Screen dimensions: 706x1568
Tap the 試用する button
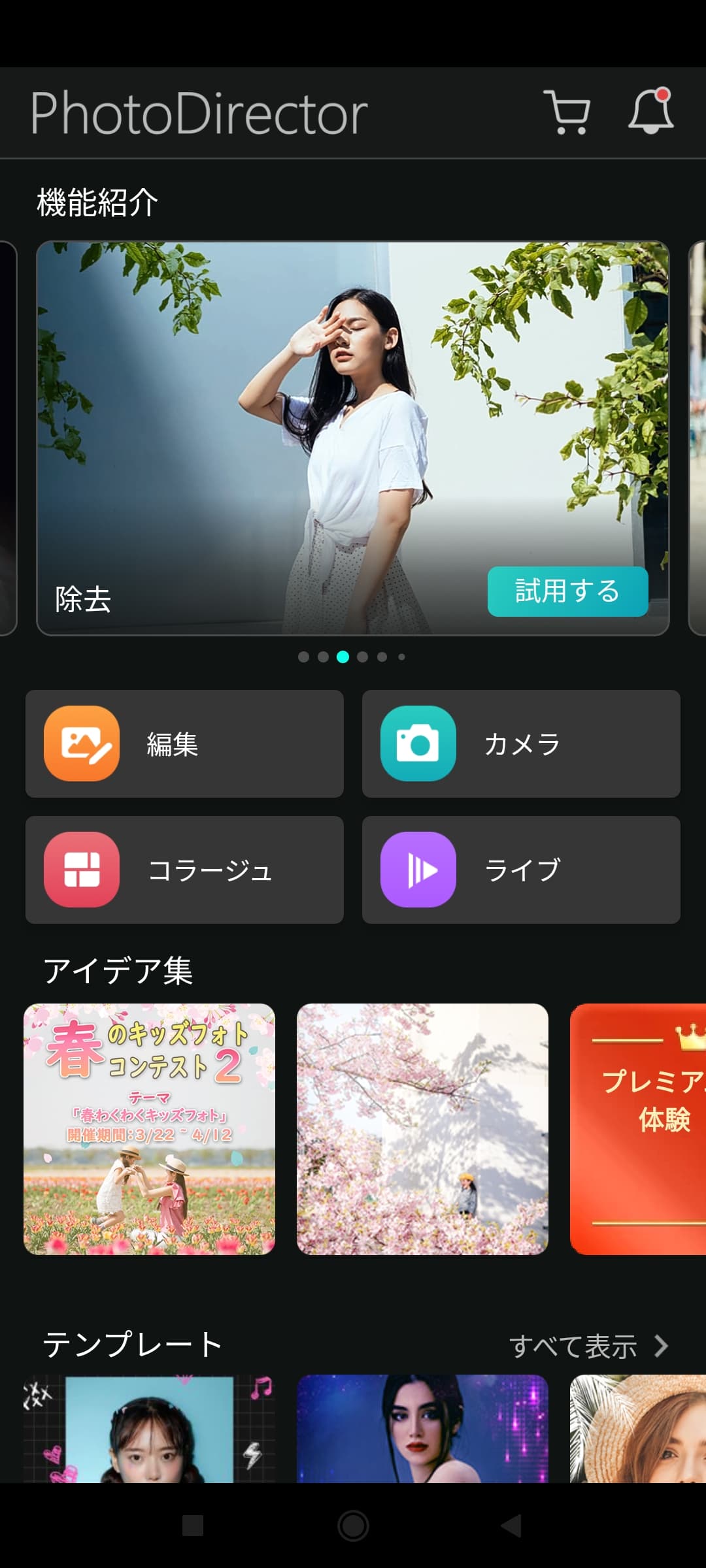[567, 591]
